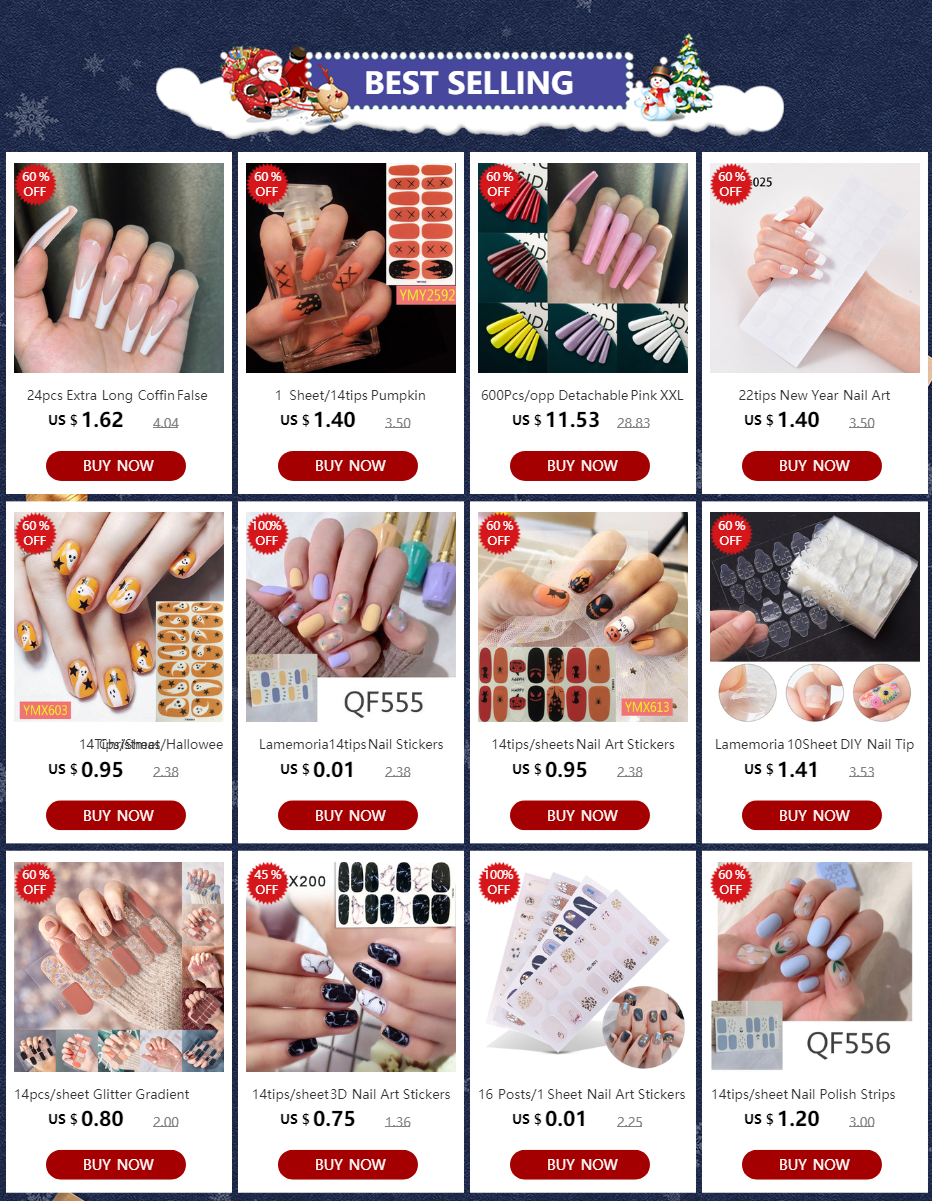
Task: Buy the 600Pcs/opp Detachable Pink XXL set
Action: (580, 466)
